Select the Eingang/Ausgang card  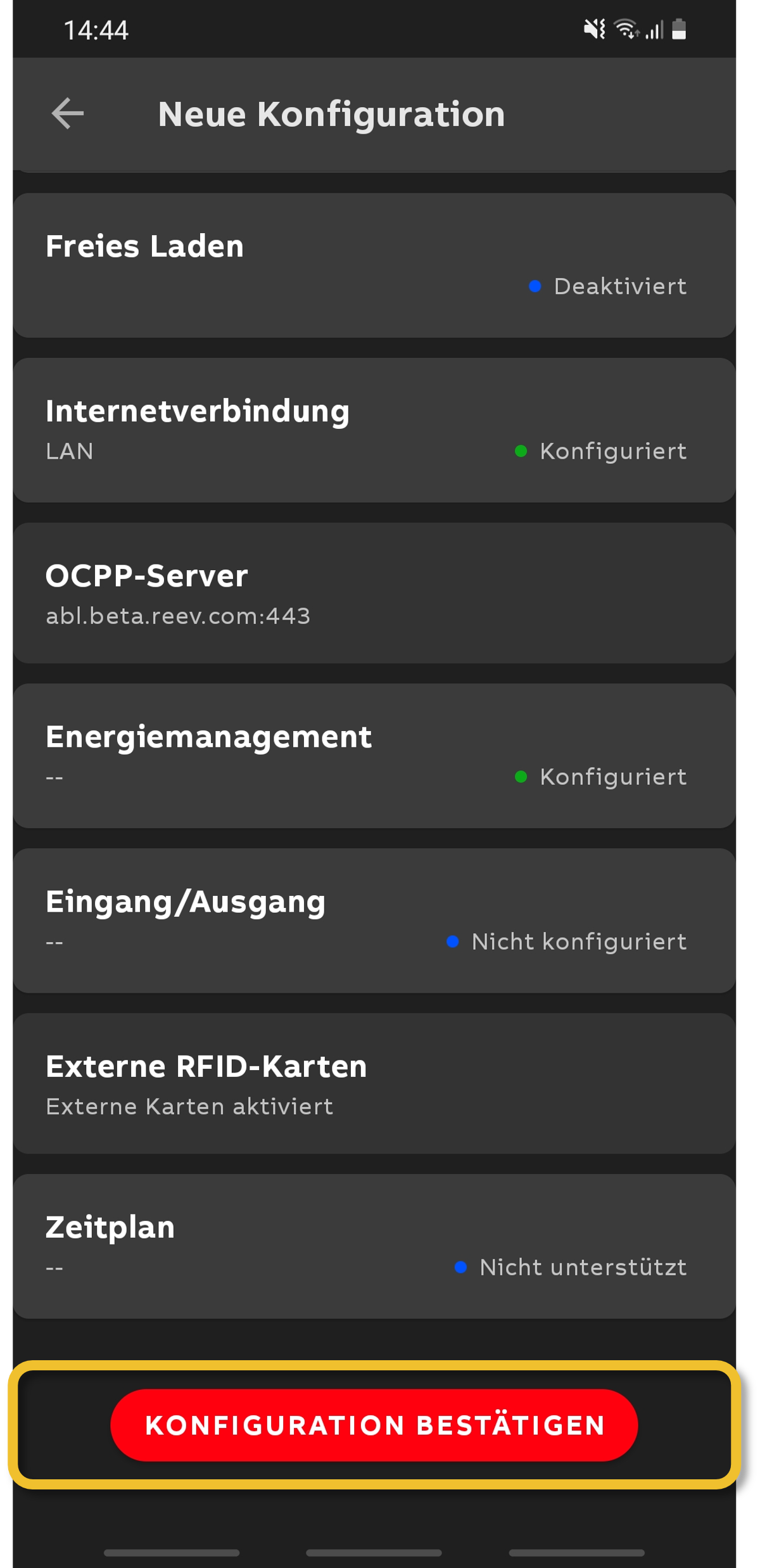pos(374,921)
